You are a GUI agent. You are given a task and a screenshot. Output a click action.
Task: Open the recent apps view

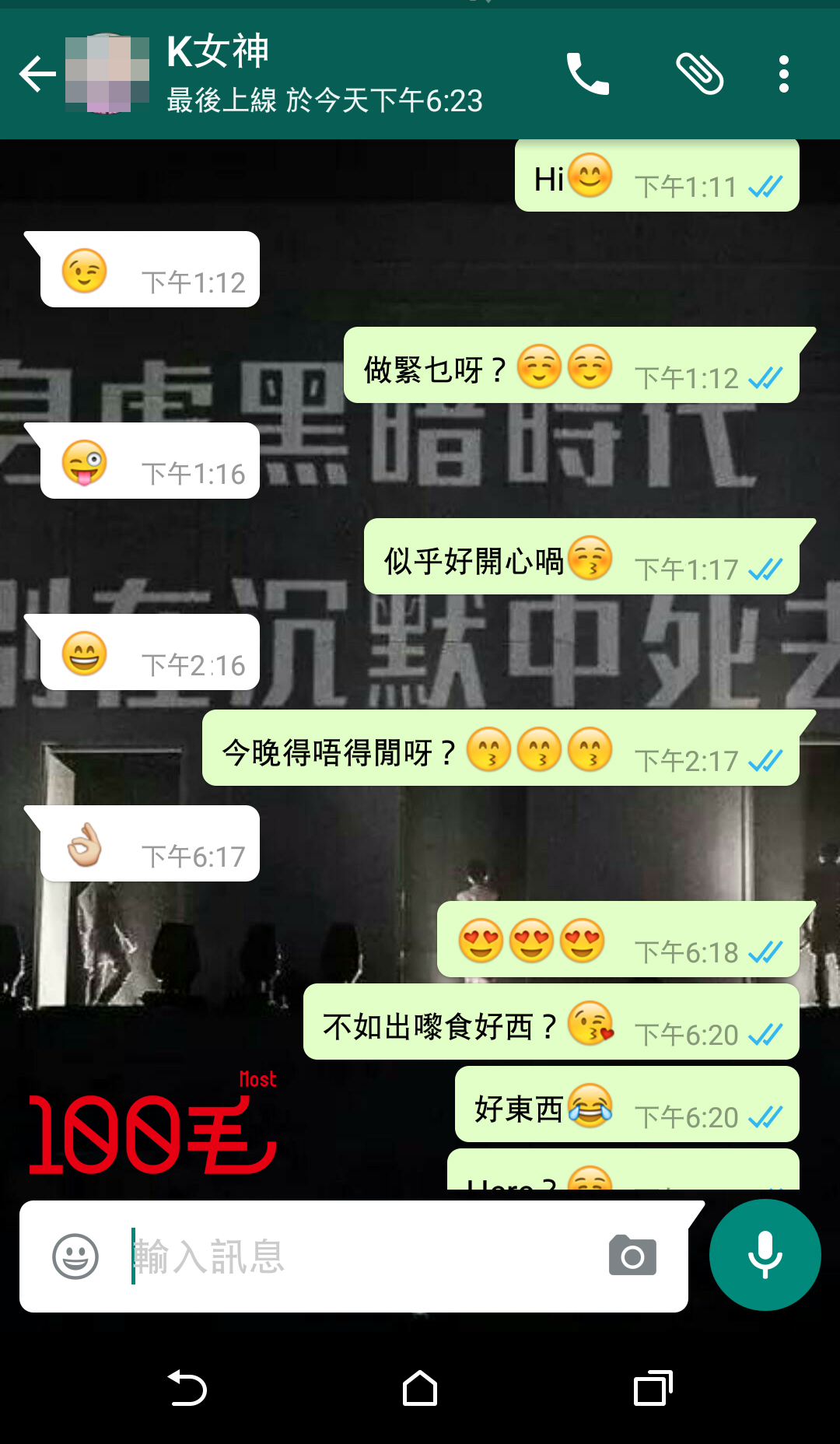[653, 1388]
